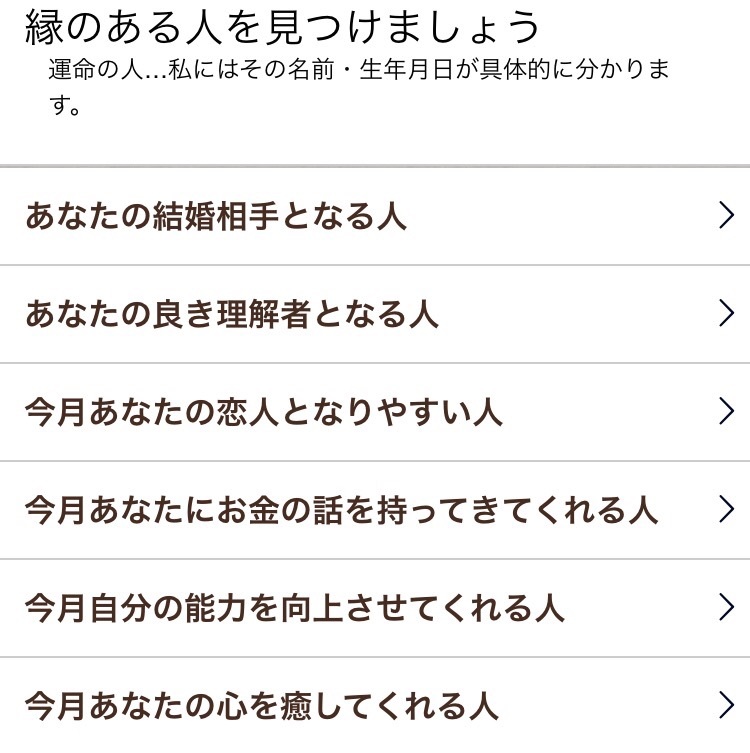The height and width of the screenshot is (753, 750).
Task: Select あなたの良き理解者となる人
Action: [375, 314]
